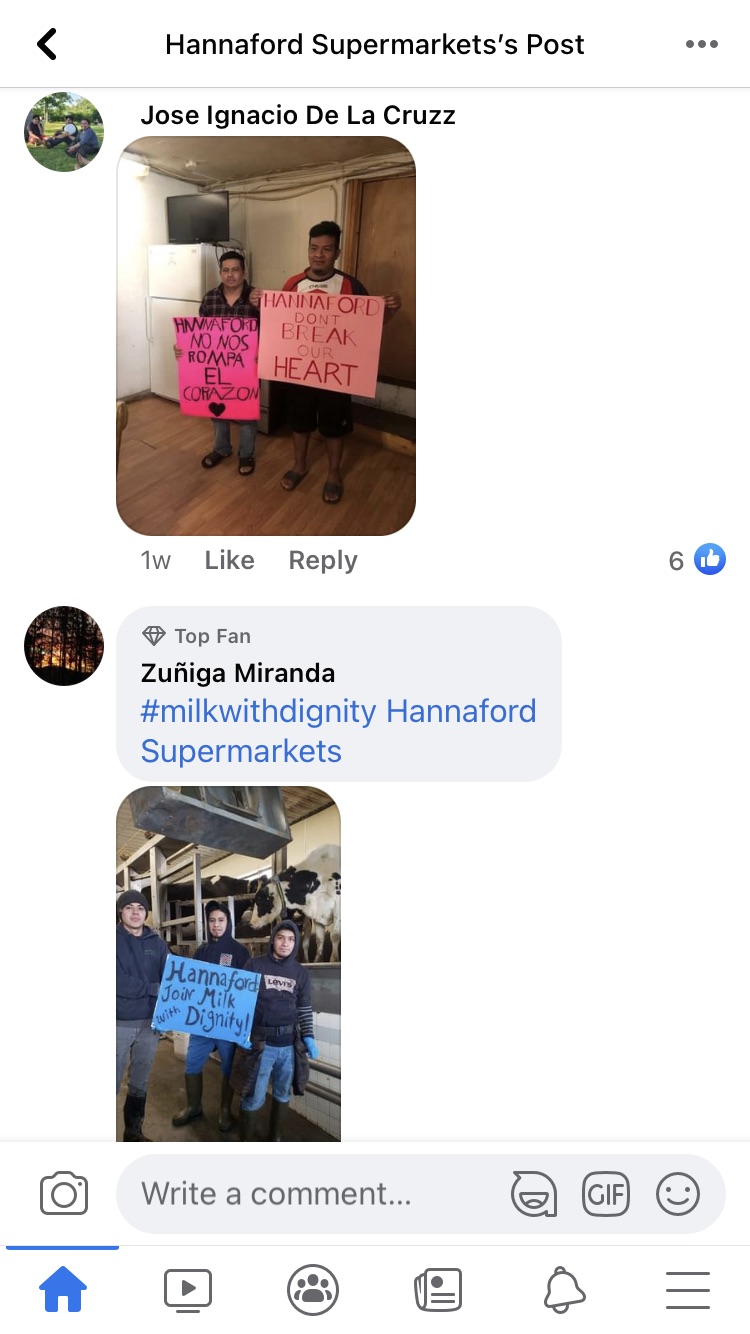Image resolution: width=750 pixels, height=1334 pixels.
Task: Open Zuñiga Miranda's photo with blue sign
Action: pos(229,964)
